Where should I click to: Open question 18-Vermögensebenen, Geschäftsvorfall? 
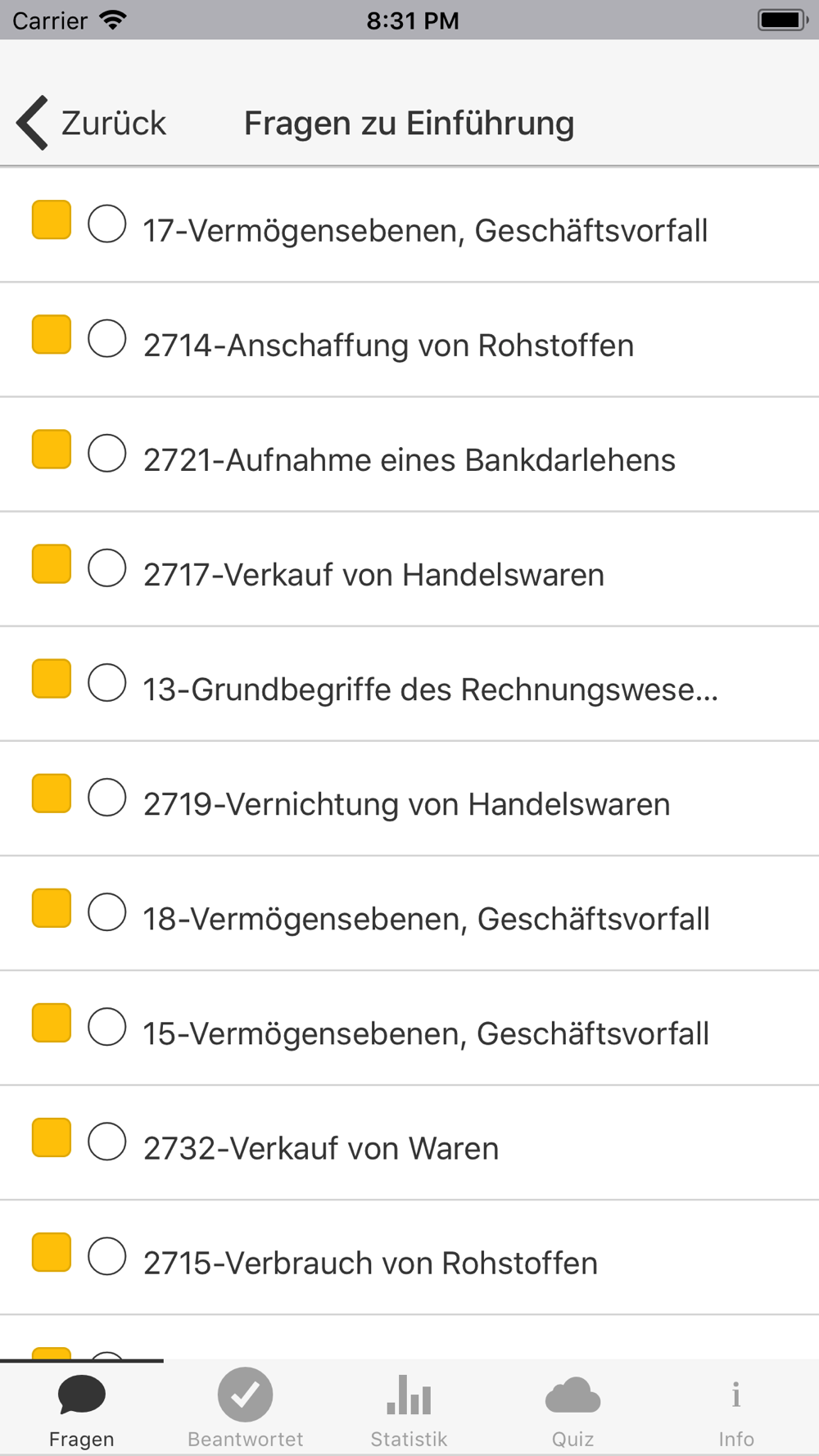pyautogui.click(x=409, y=913)
